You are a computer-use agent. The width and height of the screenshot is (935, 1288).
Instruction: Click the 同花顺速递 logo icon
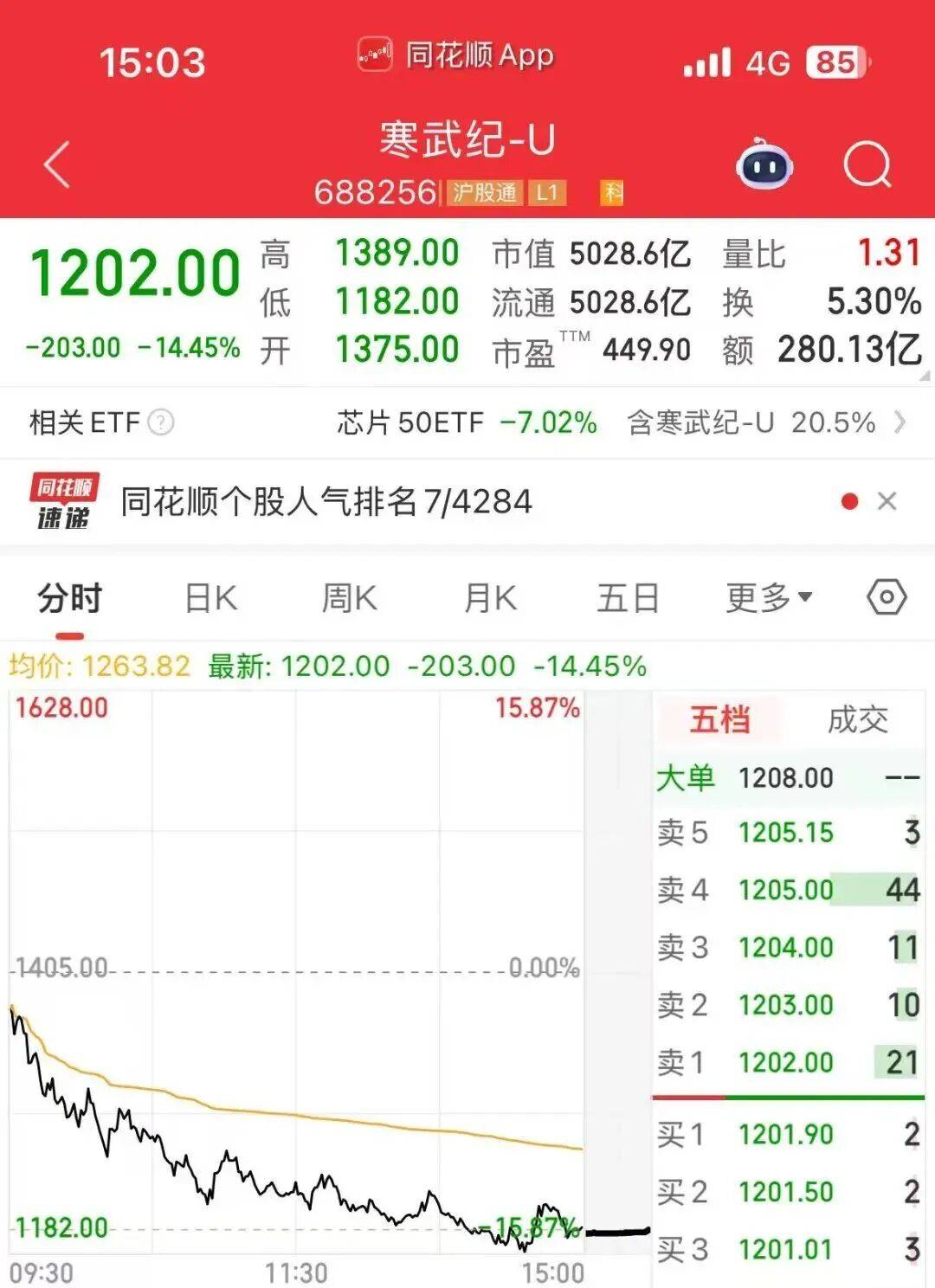[x=63, y=499]
